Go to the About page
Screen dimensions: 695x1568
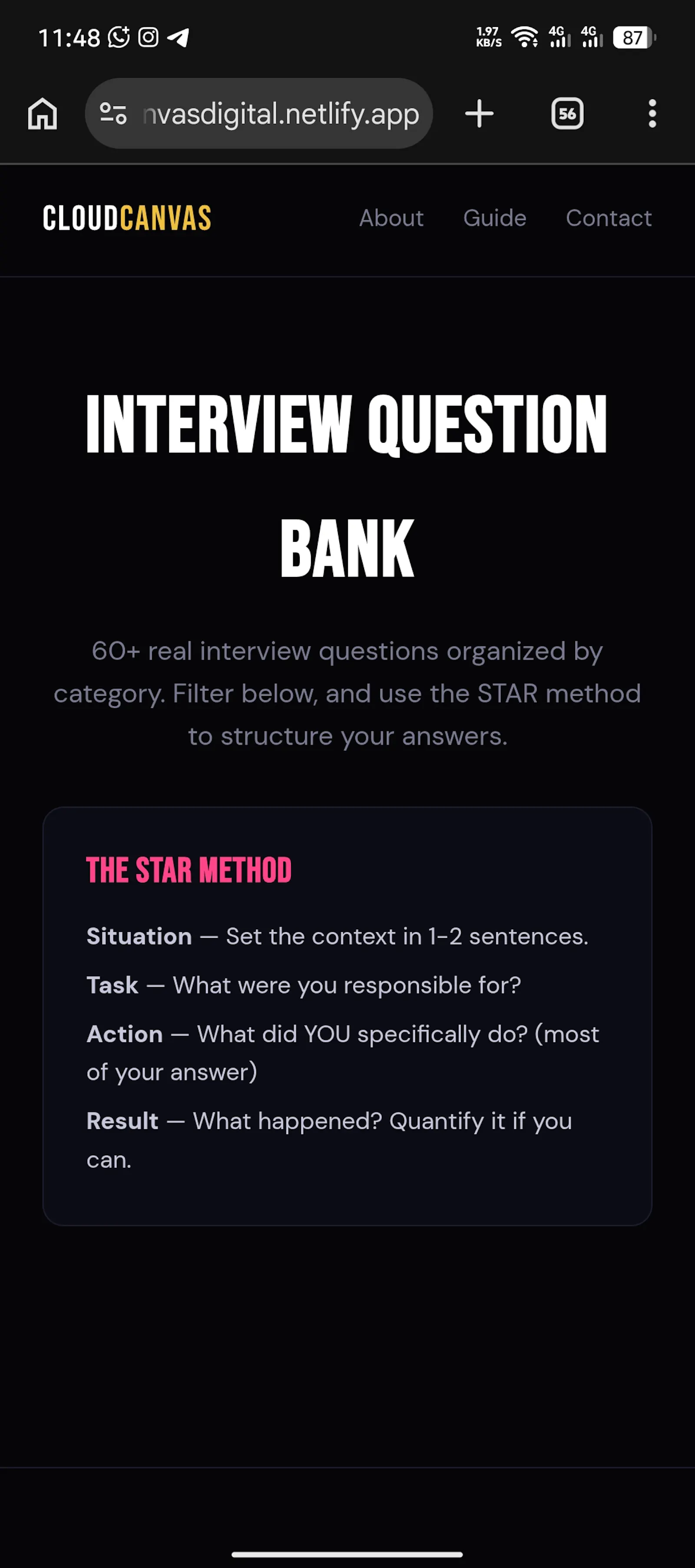[x=391, y=218]
